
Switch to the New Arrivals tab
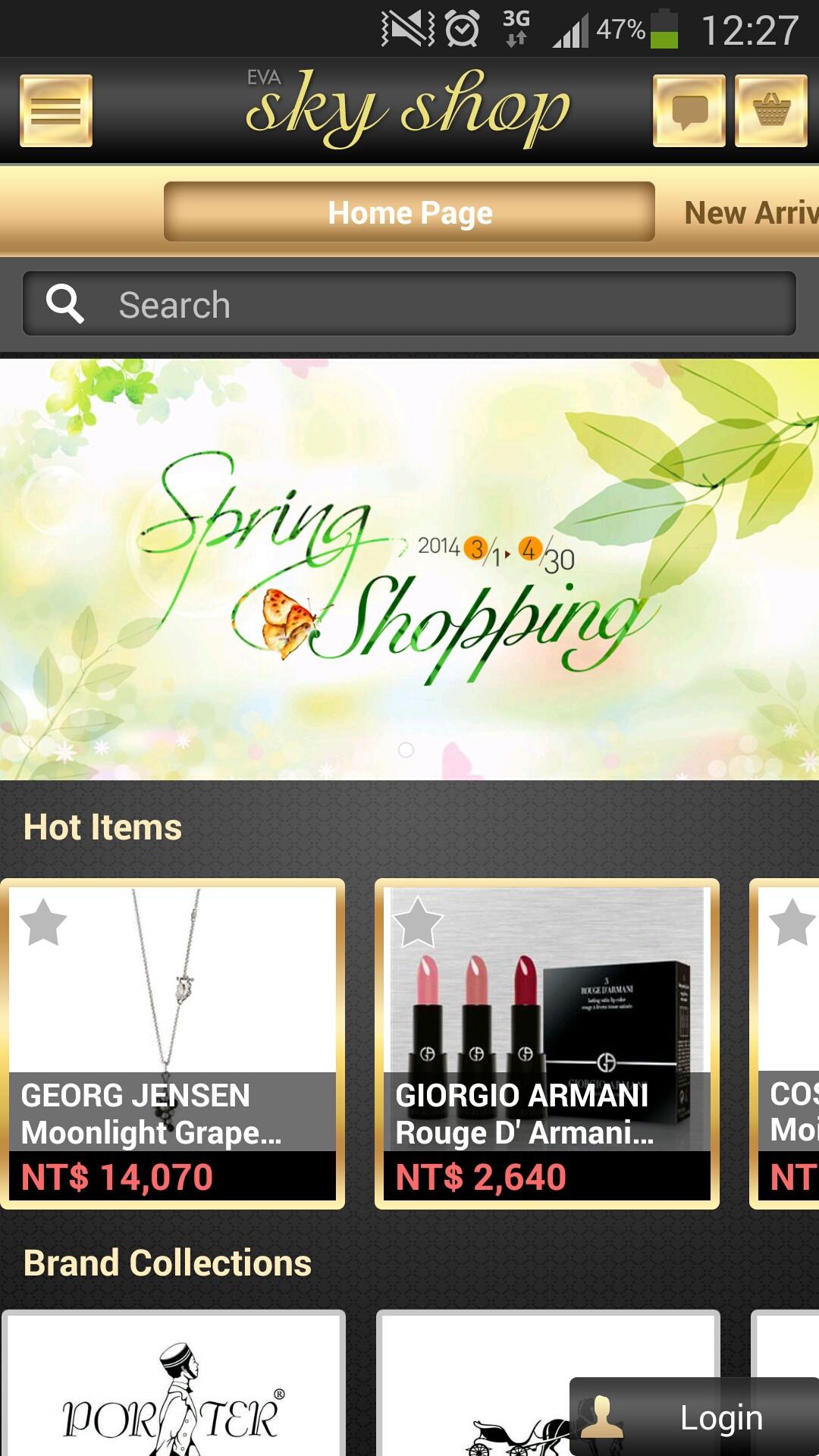pos(749,213)
